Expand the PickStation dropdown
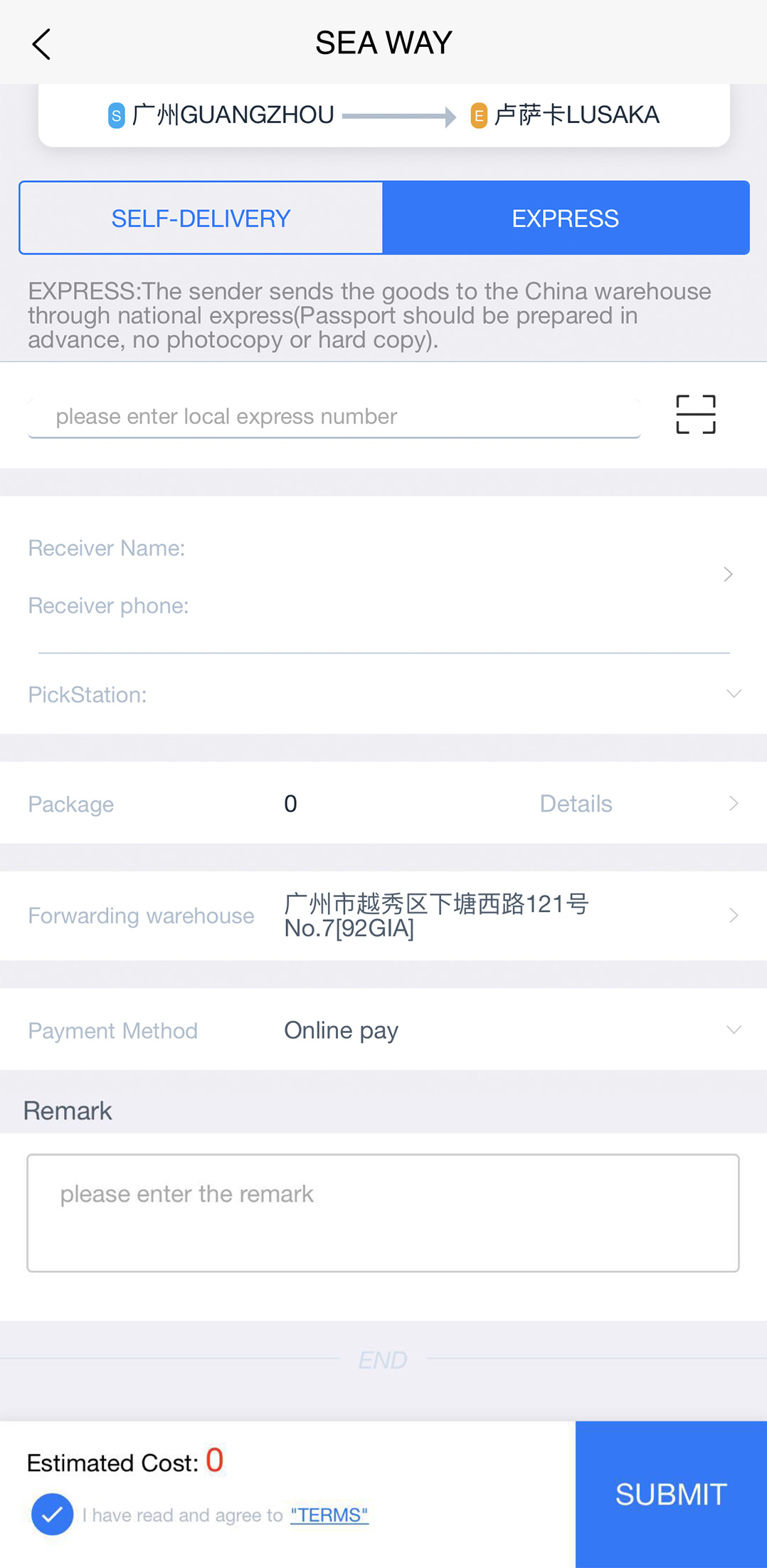The image size is (767, 1568). [383, 694]
